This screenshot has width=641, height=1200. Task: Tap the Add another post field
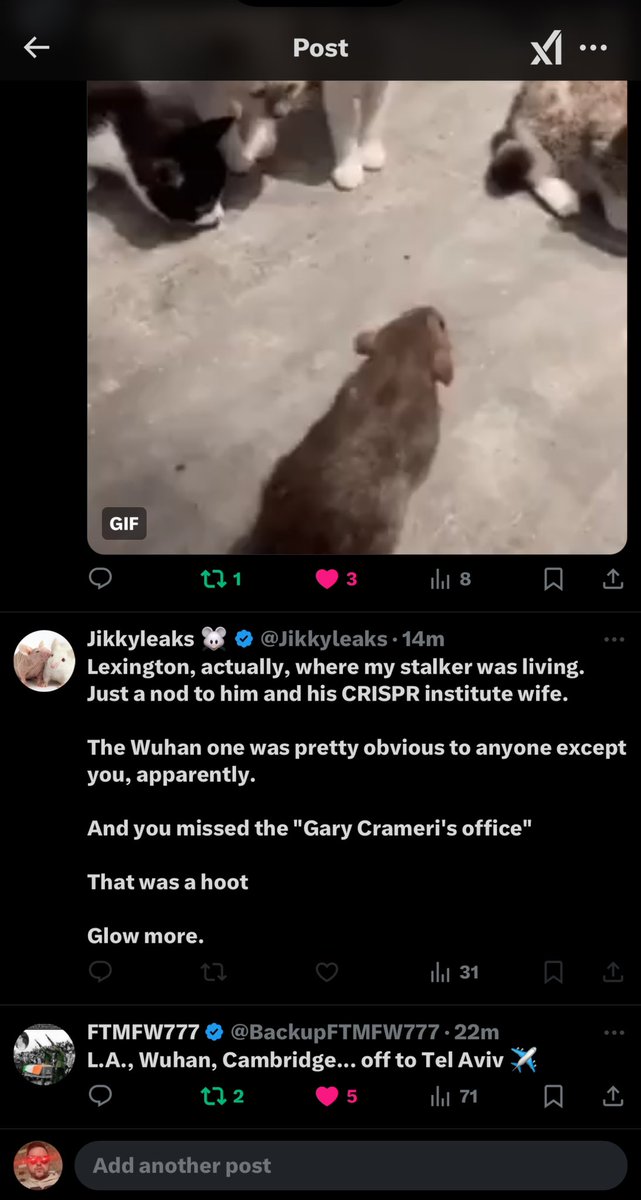click(x=350, y=1166)
